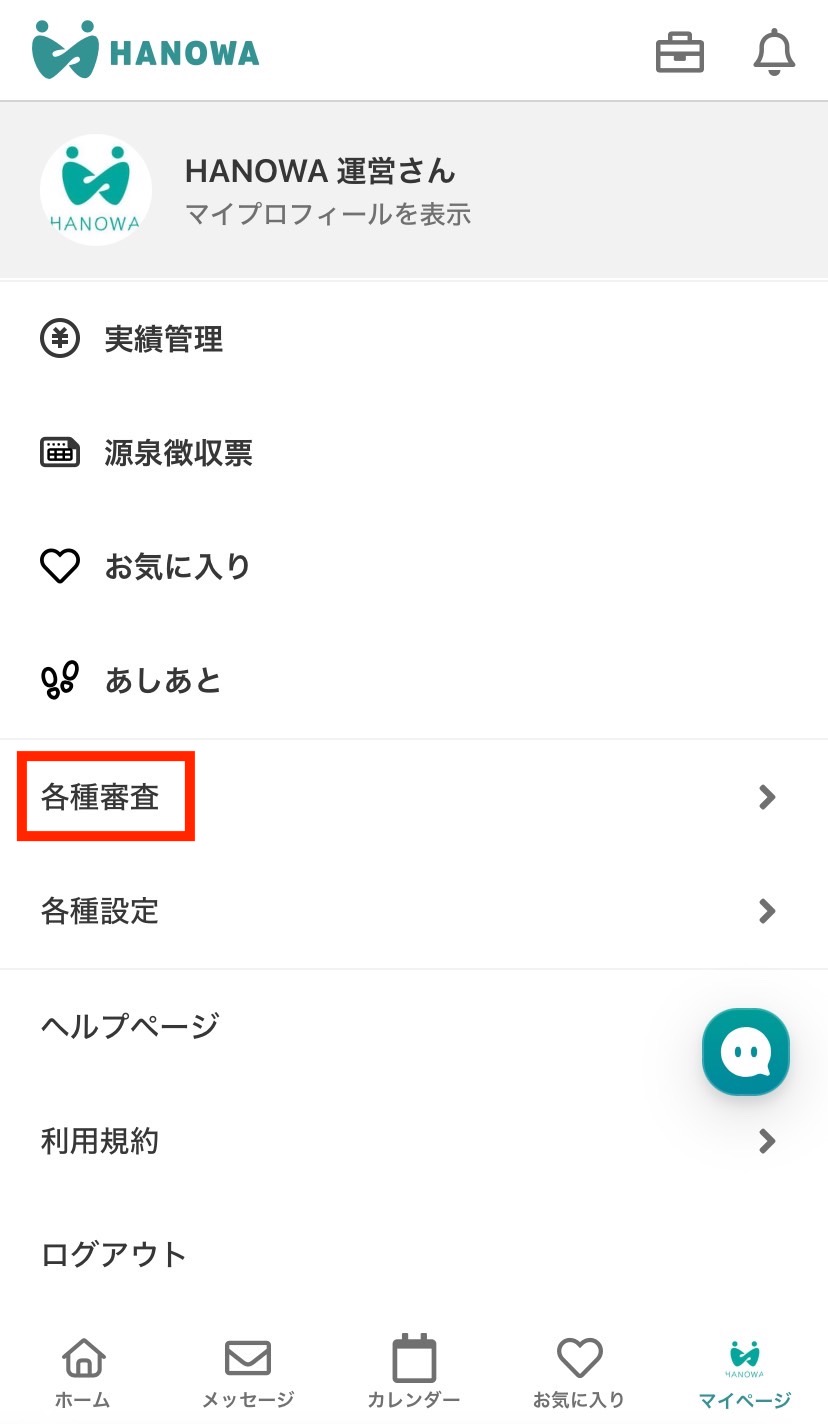Viewport: 828px width, 1424px height.
Task: Open the briefcase icon in the header
Action: (679, 52)
